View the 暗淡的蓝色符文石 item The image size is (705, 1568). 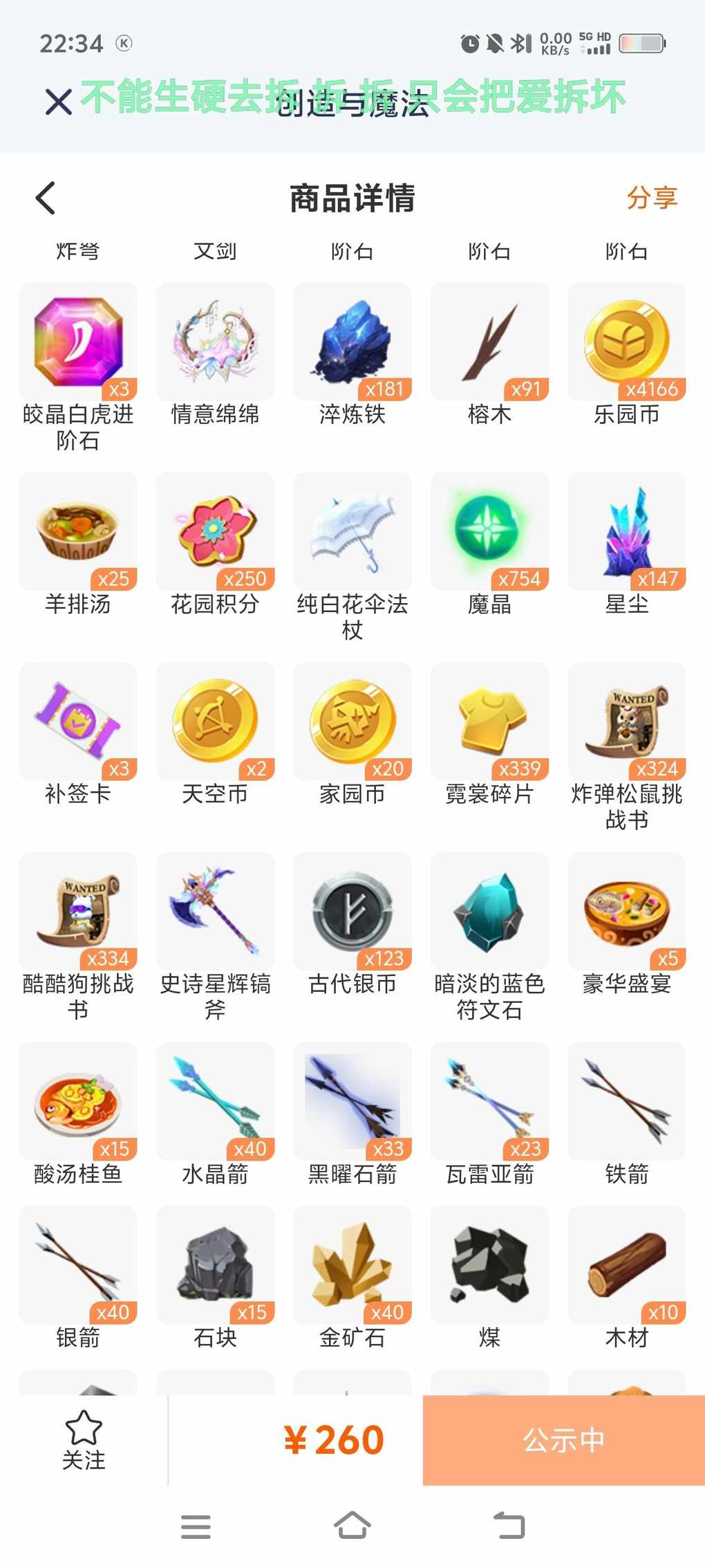click(x=489, y=911)
